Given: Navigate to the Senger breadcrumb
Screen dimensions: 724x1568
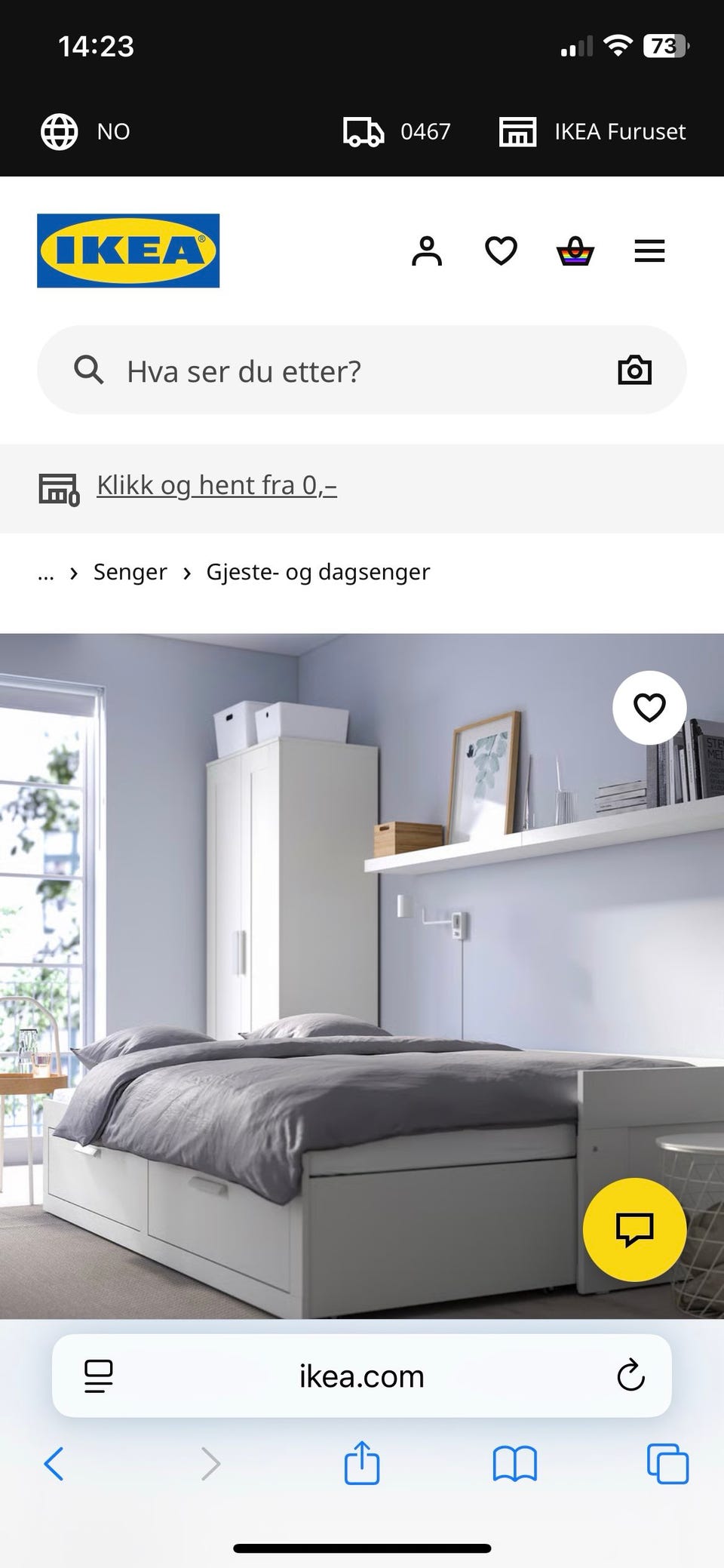Looking at the screenshot, I should 130,572.
